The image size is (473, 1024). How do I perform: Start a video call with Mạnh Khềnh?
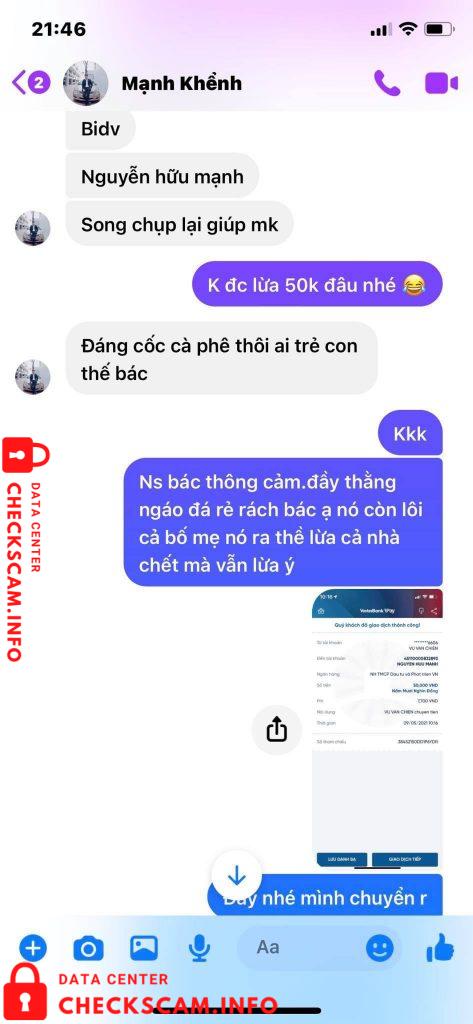pyautogui.click(x=442, y=83)
